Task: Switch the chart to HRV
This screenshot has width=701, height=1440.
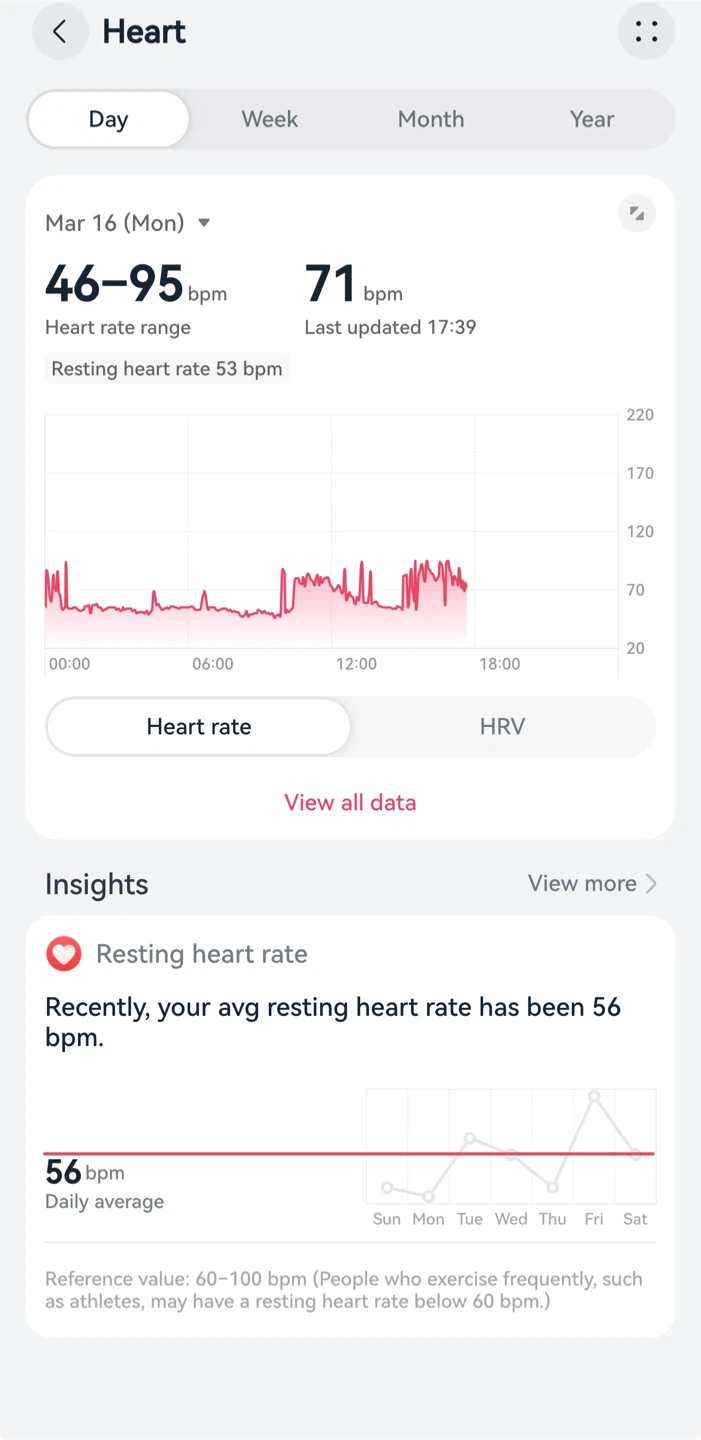Action: pyautogui.click(x=502, y=727)
